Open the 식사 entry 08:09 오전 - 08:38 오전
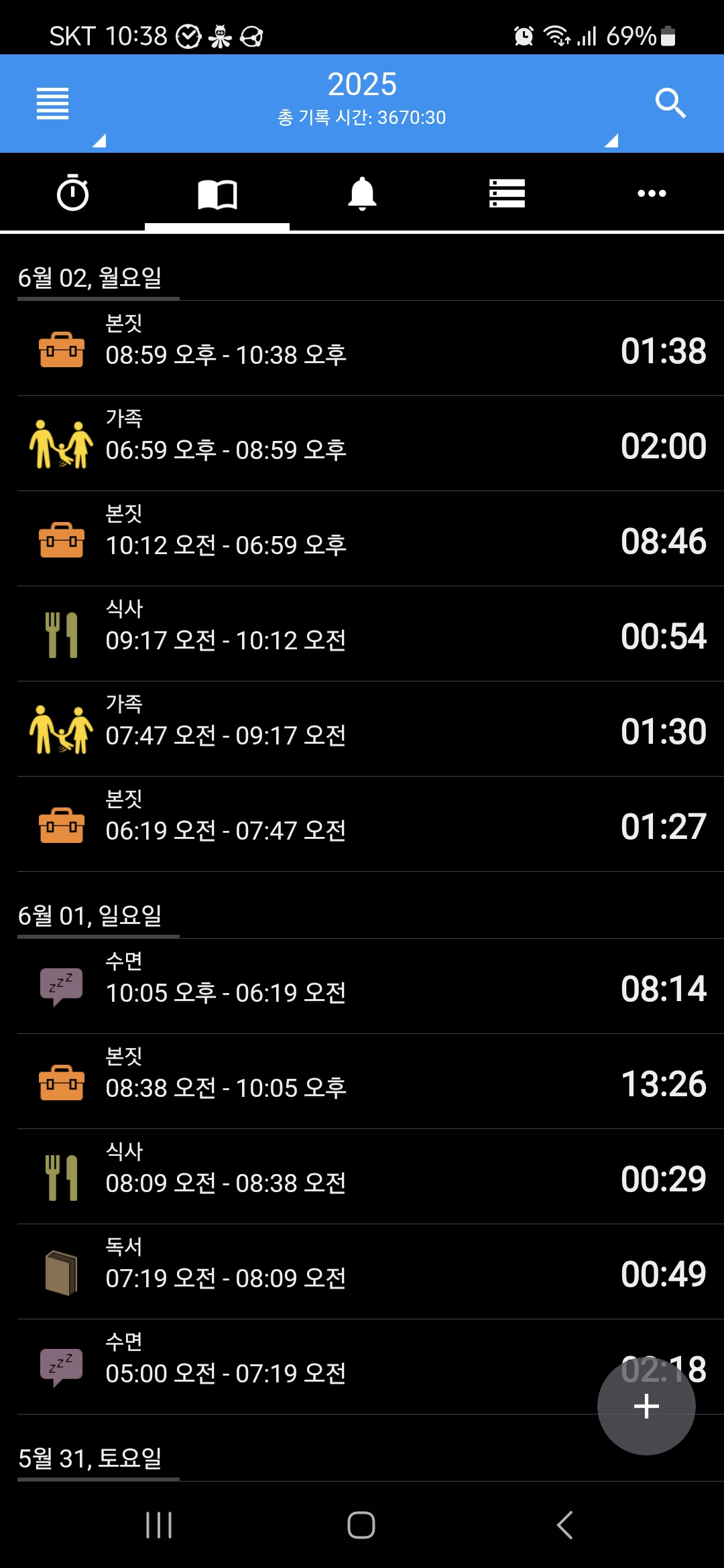The width and height of the screenshot is (724, 1568). (x=362, y=1177)
